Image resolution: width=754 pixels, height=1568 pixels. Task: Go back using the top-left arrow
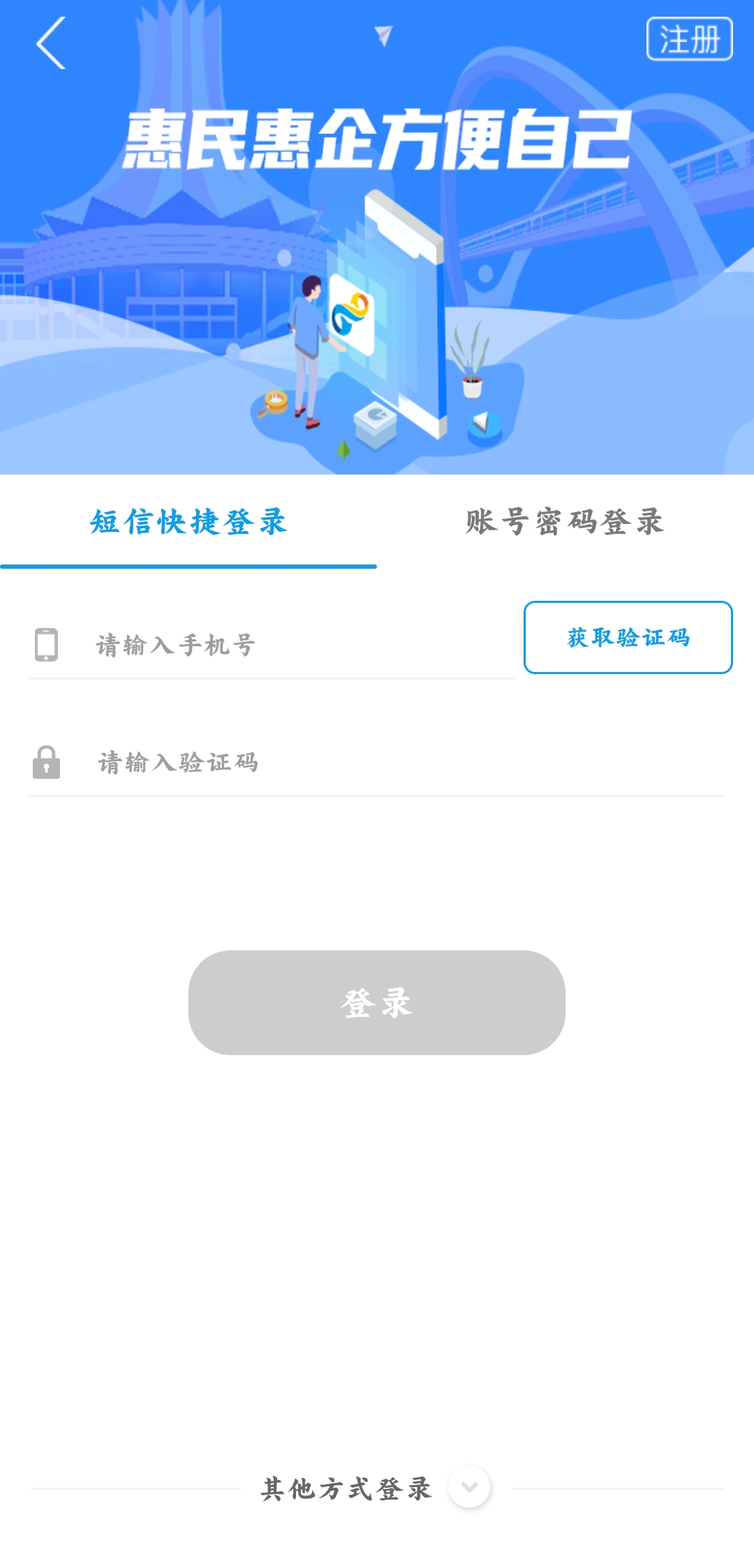click(50, 43)
